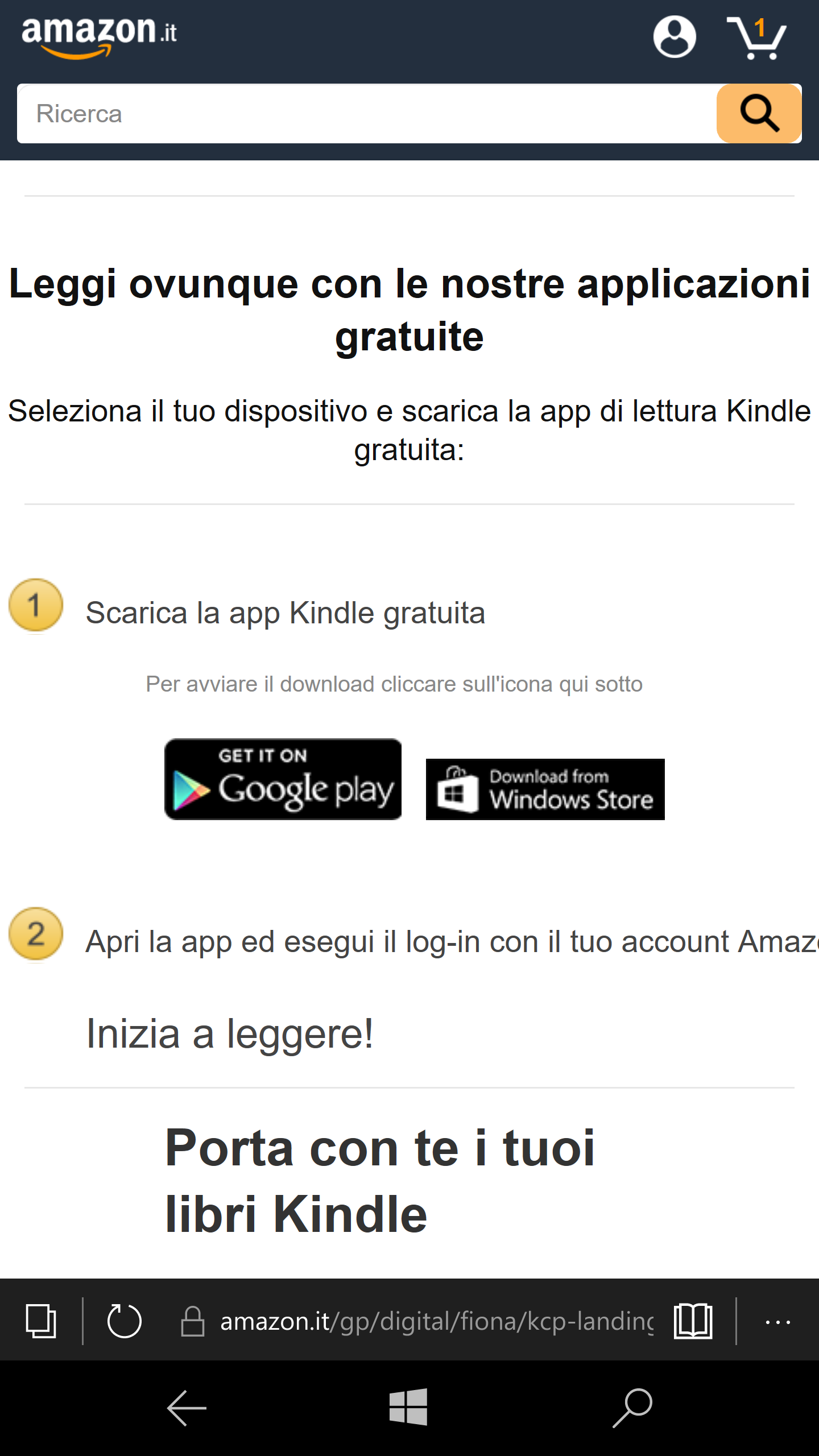Screen dimensions: 819x1456
Task: Open the Get it on Google Play badge
Action: click(x=283, y=779)
